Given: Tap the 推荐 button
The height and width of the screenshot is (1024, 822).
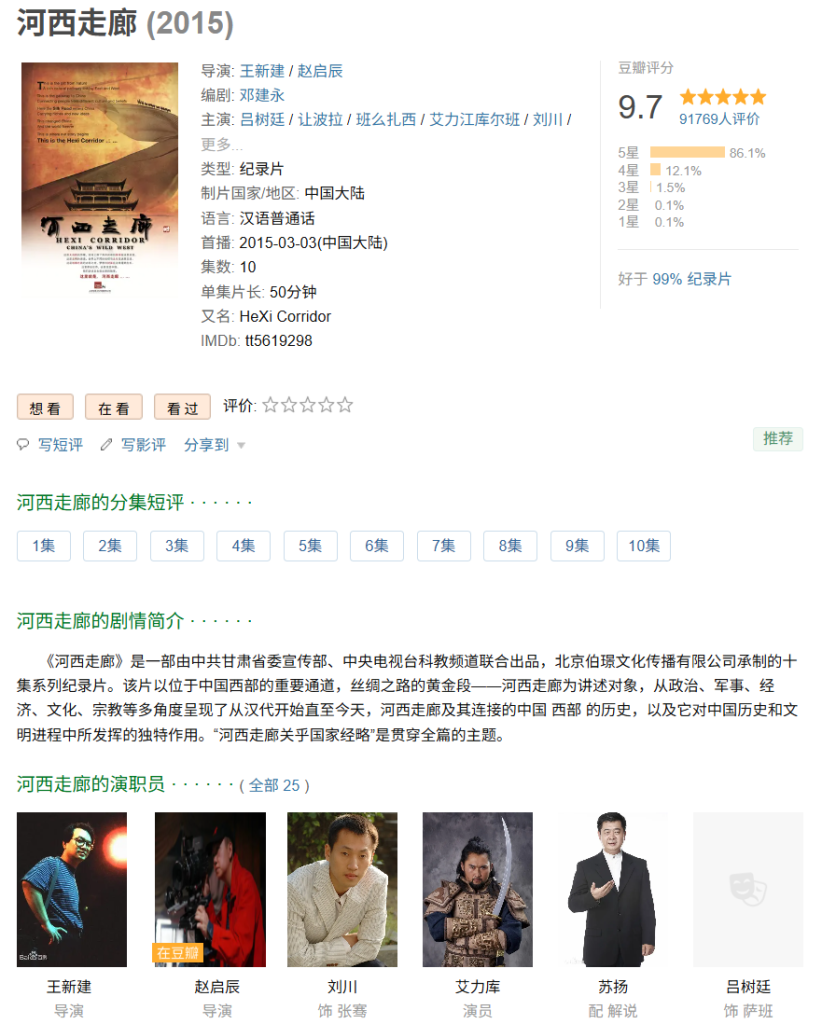Looking at the screenshot, I should (777, 439).
